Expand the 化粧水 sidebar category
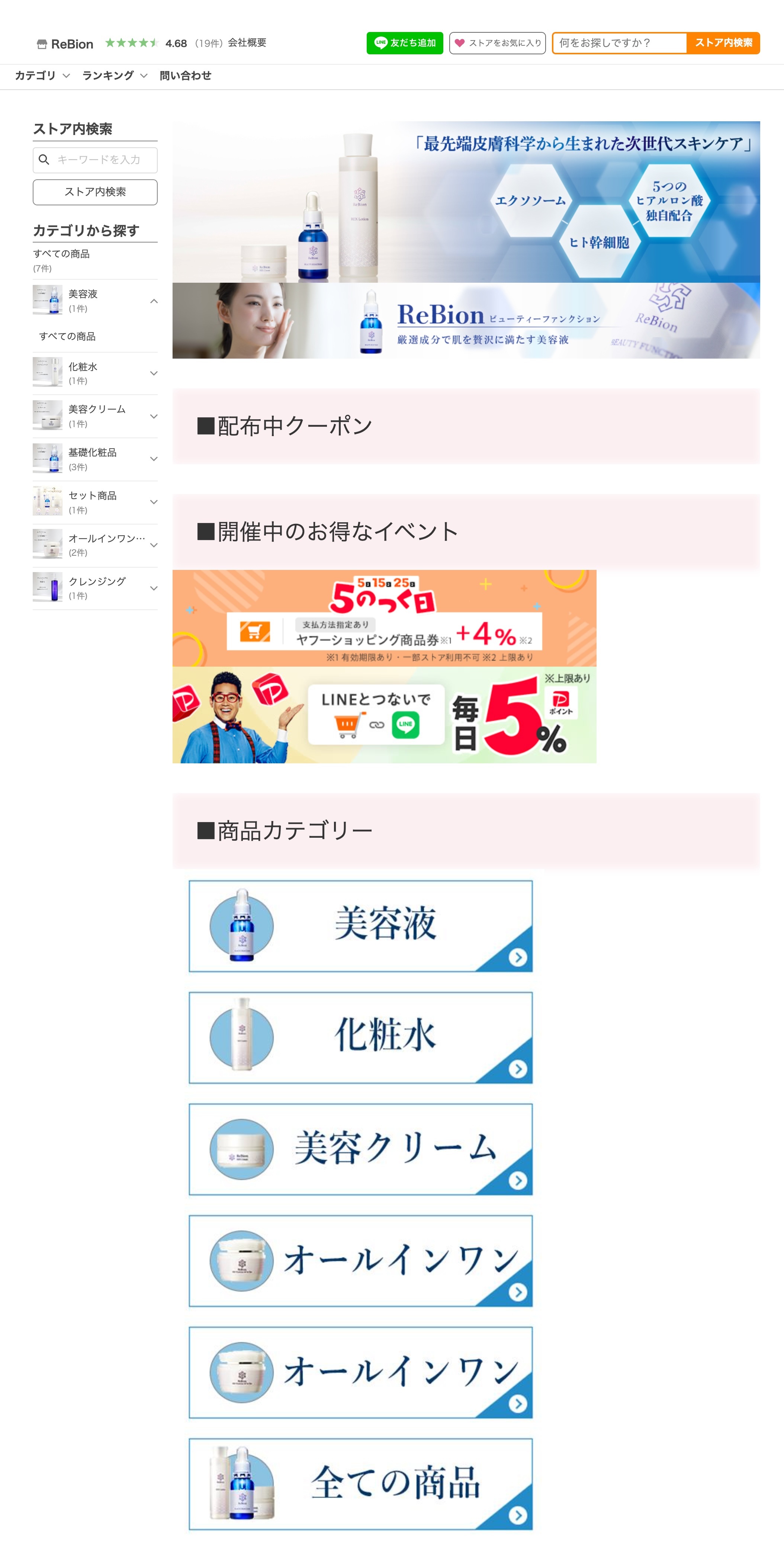Image resolution: width=784 pixels, height=1562 pixels. pyautogui.click(x=153, y=373)
